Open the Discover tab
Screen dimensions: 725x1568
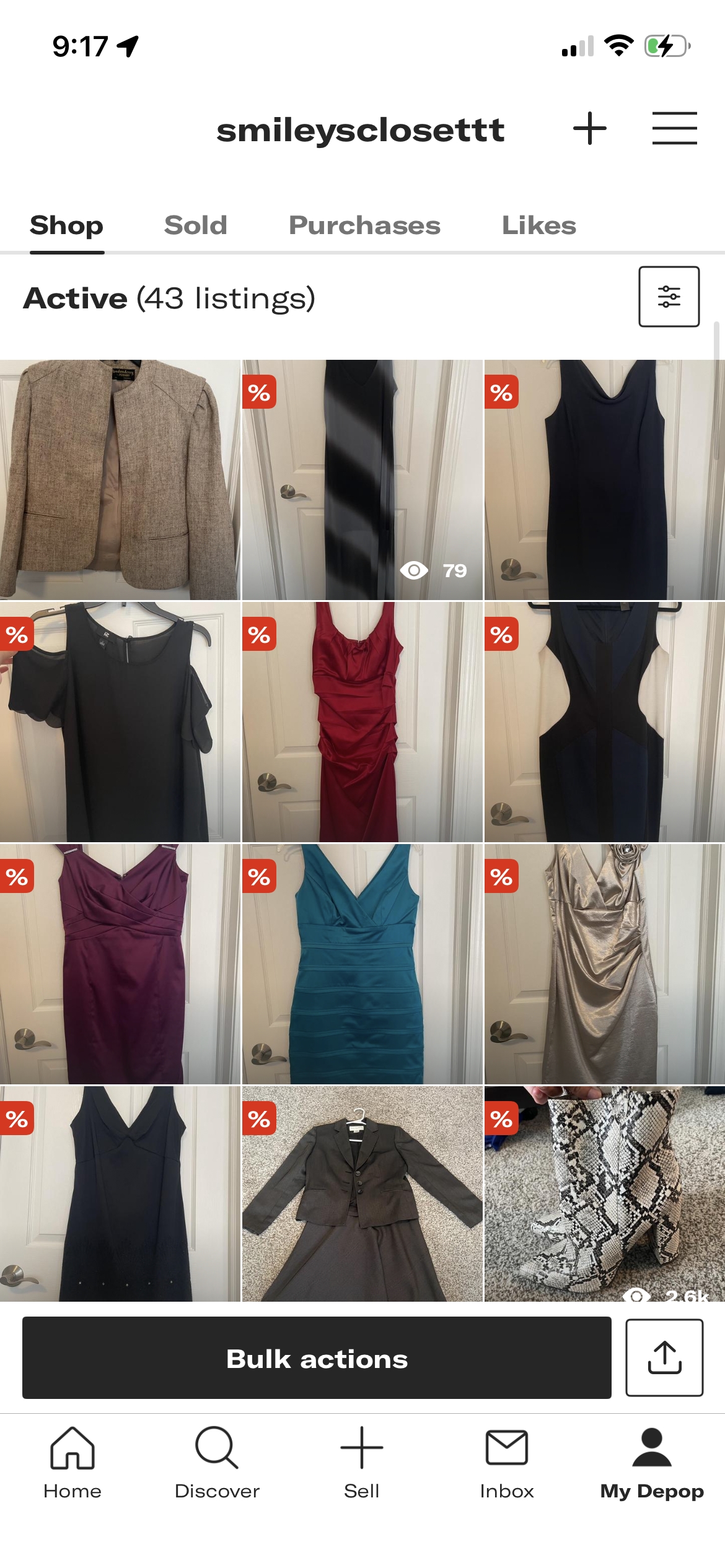[x=217, y=1463]
